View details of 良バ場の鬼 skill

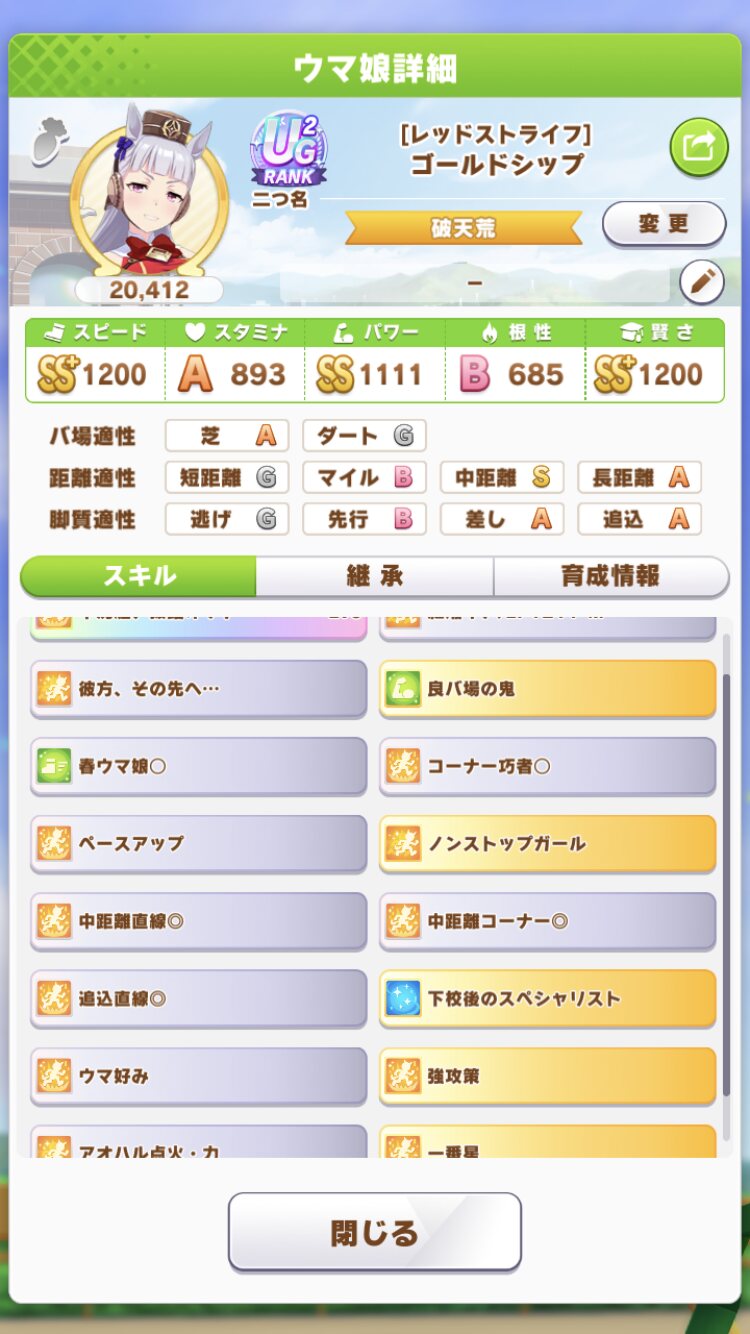coord(547,688)
